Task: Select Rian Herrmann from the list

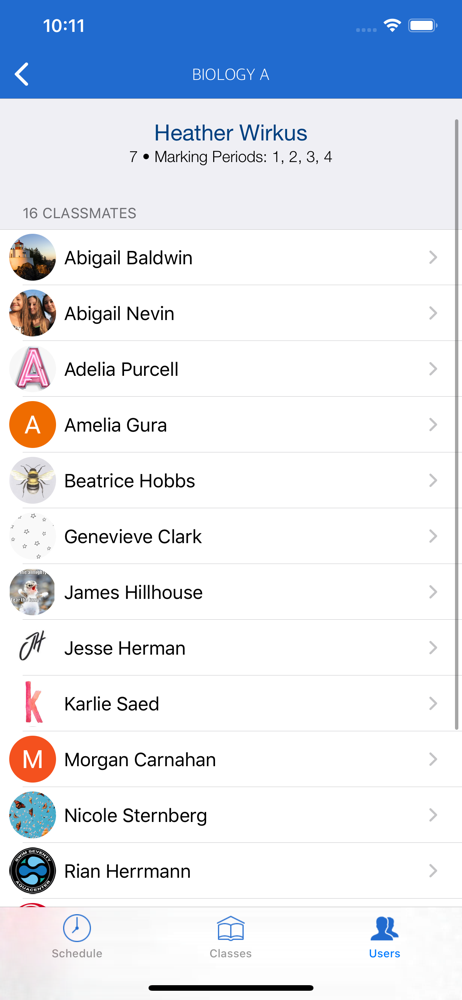Action: click(231, 871)
